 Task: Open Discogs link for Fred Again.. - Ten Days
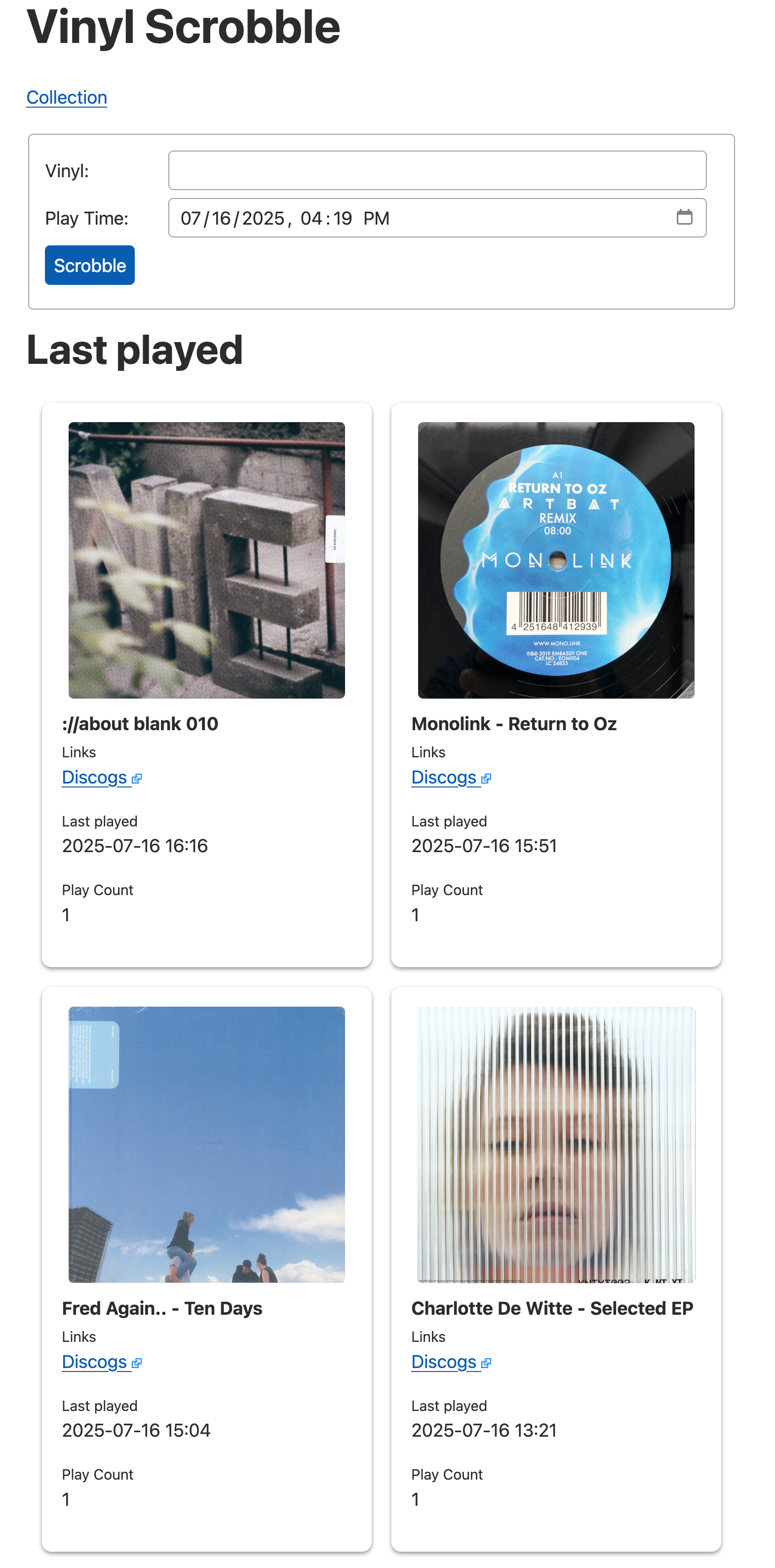(102, 1362)
